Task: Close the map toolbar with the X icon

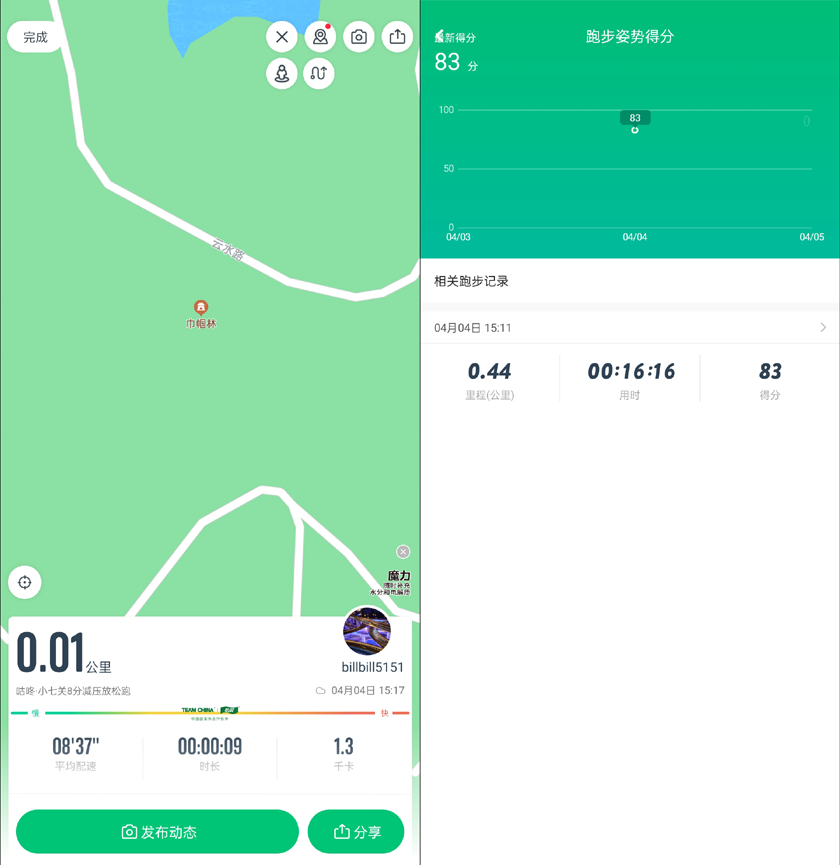Action: [x=282, y=37]
